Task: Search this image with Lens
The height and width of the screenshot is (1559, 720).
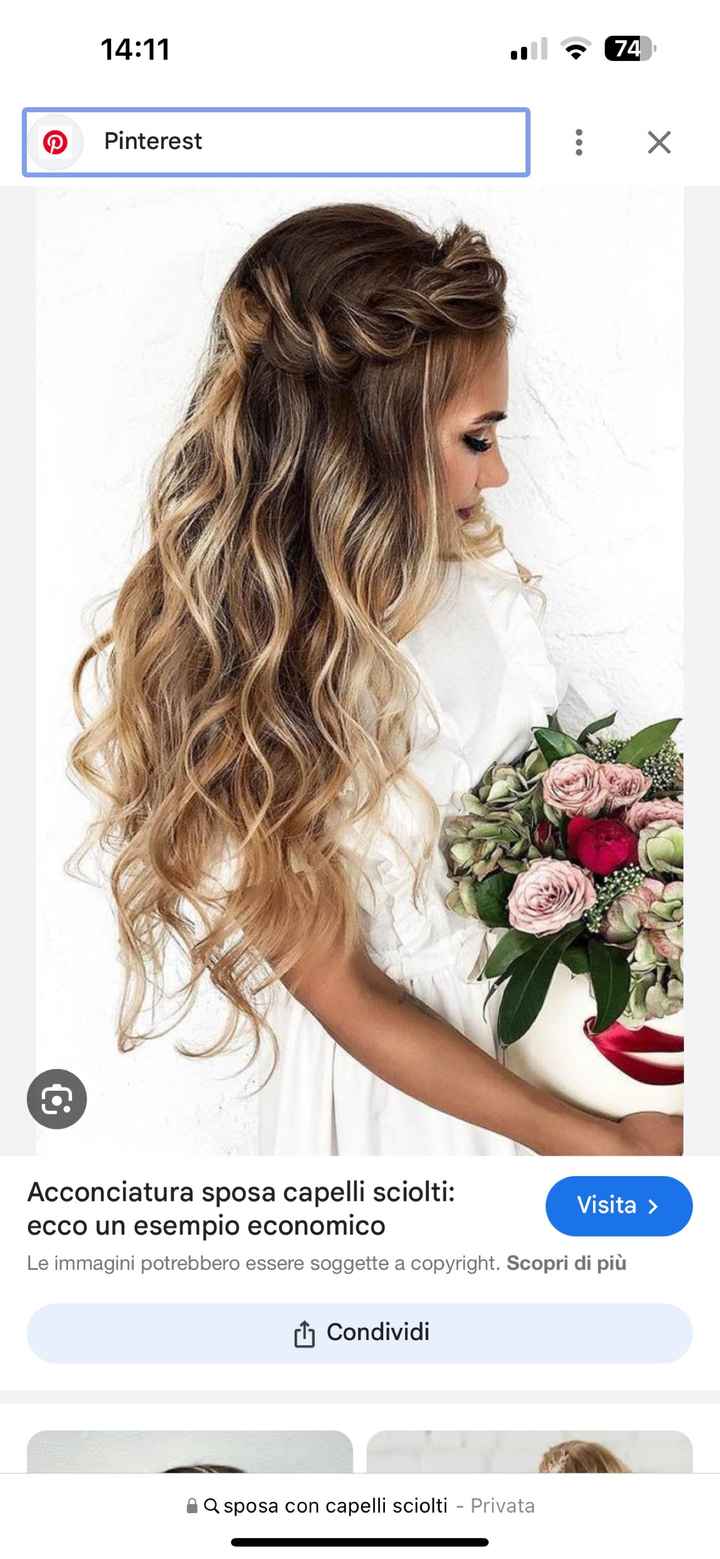Action: pyautogui.click(x=57, y=1099)
